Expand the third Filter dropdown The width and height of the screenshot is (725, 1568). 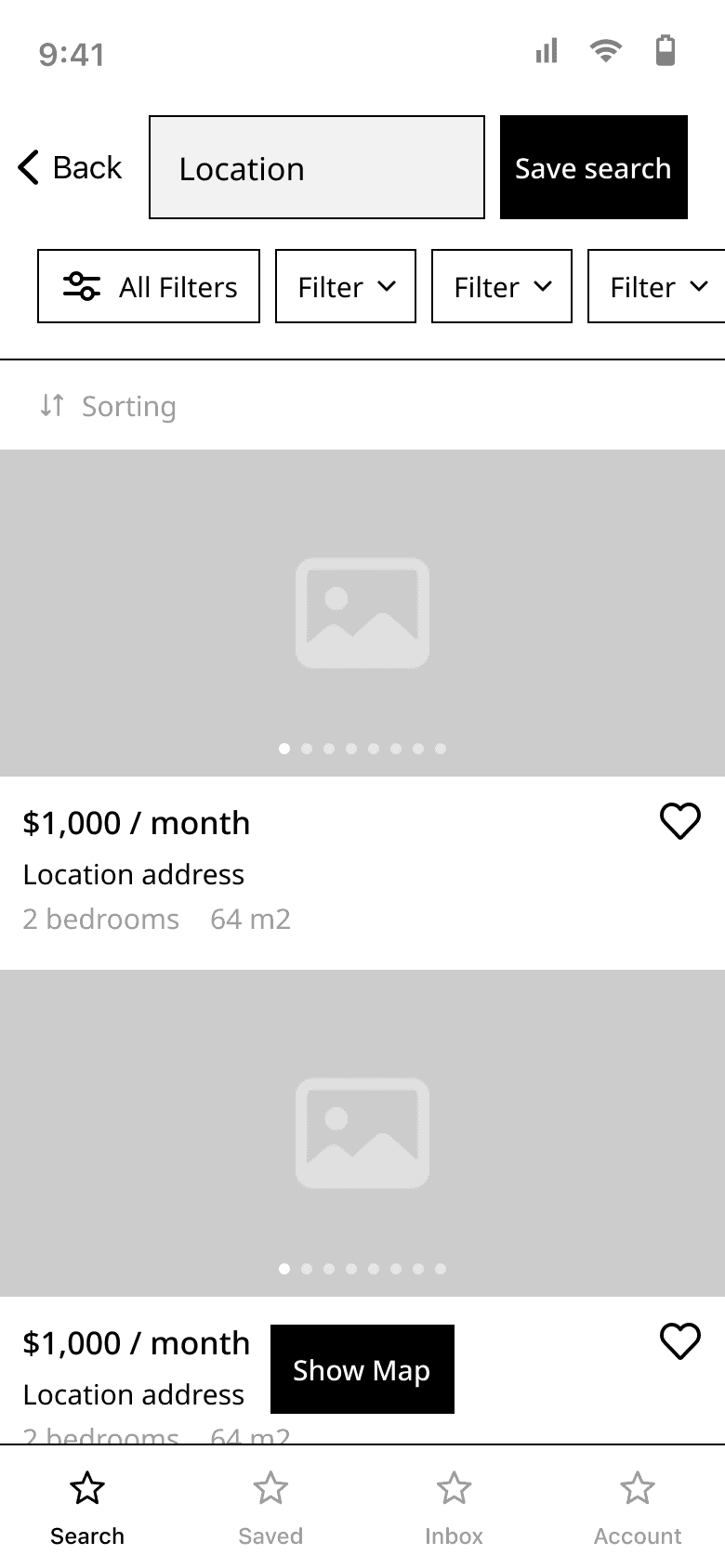[x=656, y=287]
